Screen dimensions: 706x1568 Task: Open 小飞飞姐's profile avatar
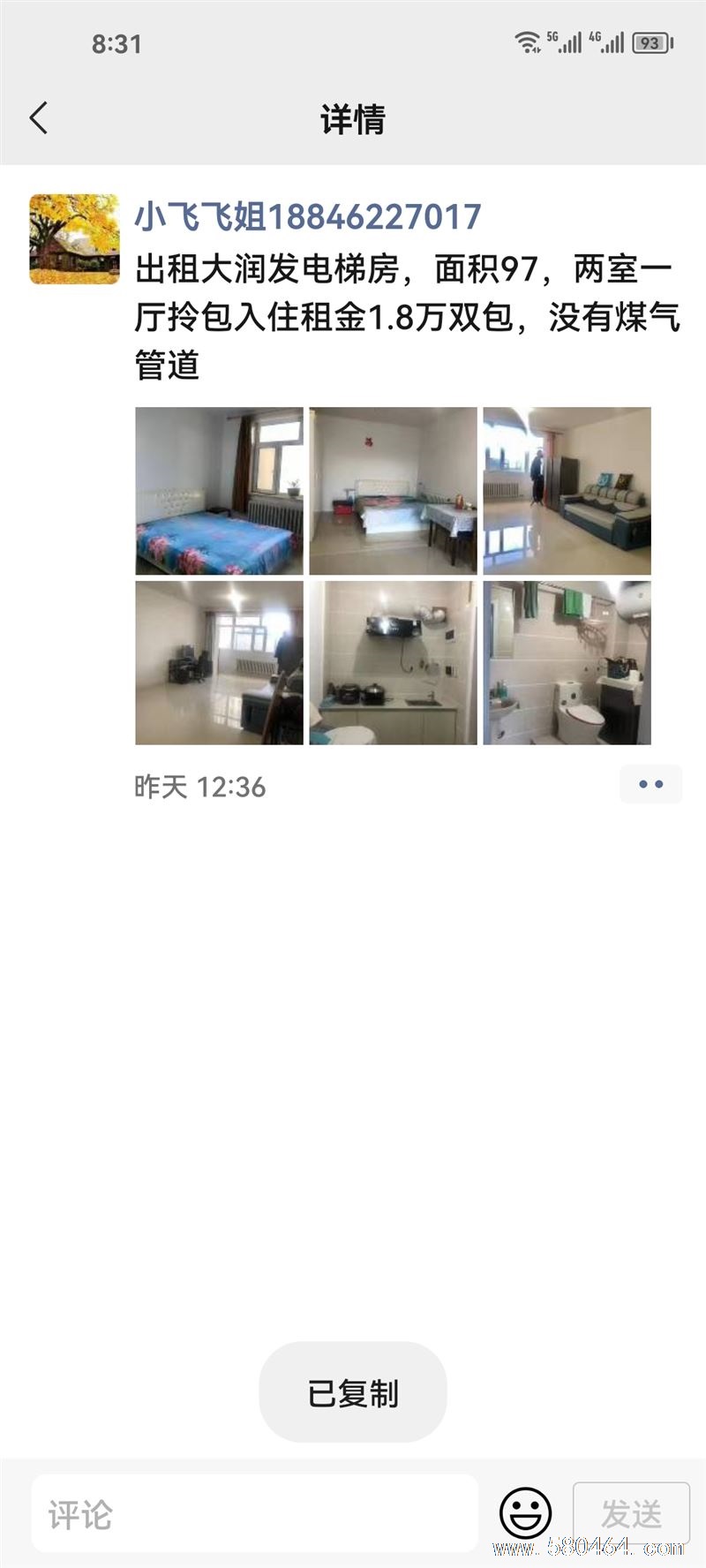click(x=74, y=239)
